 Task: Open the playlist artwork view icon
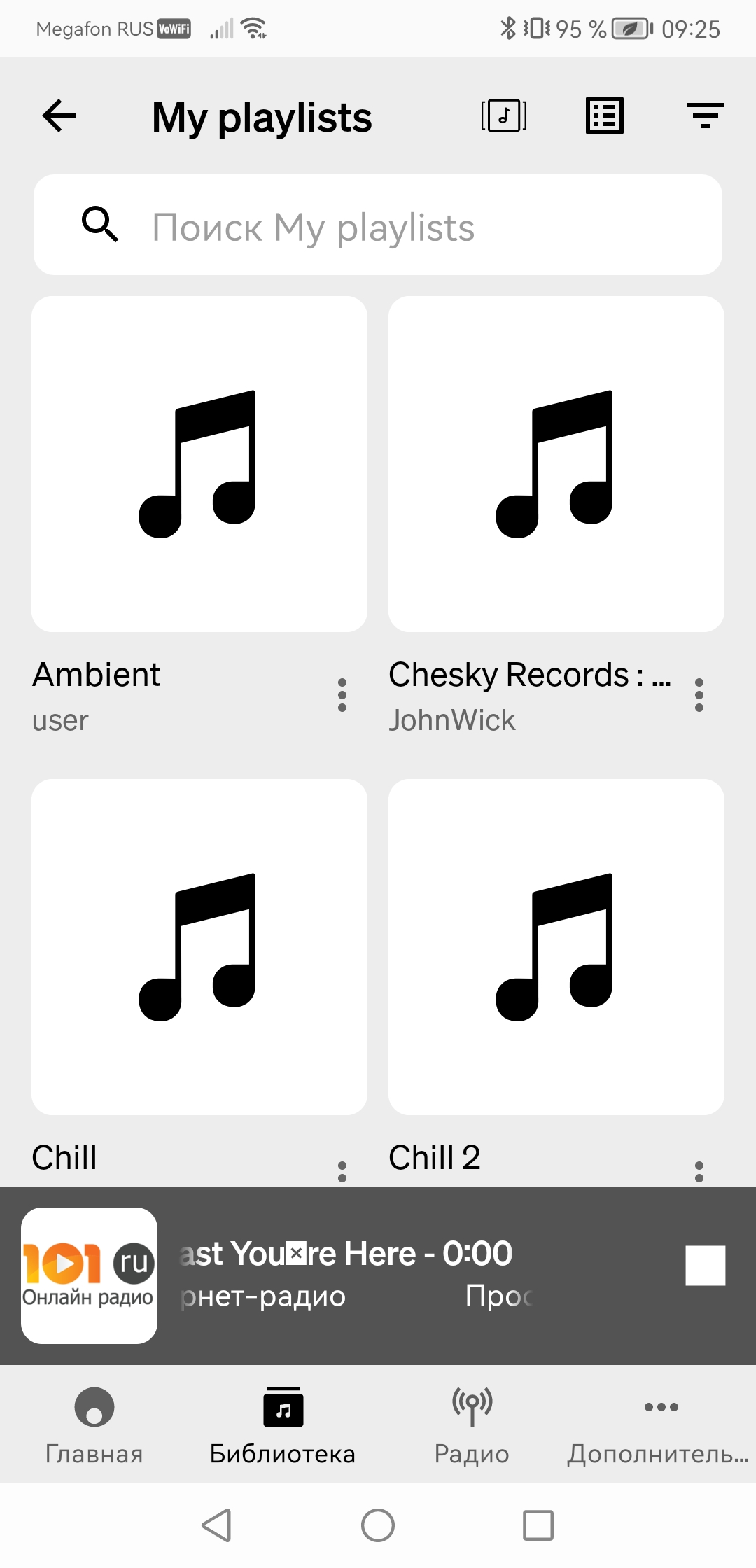click(504, 115)
